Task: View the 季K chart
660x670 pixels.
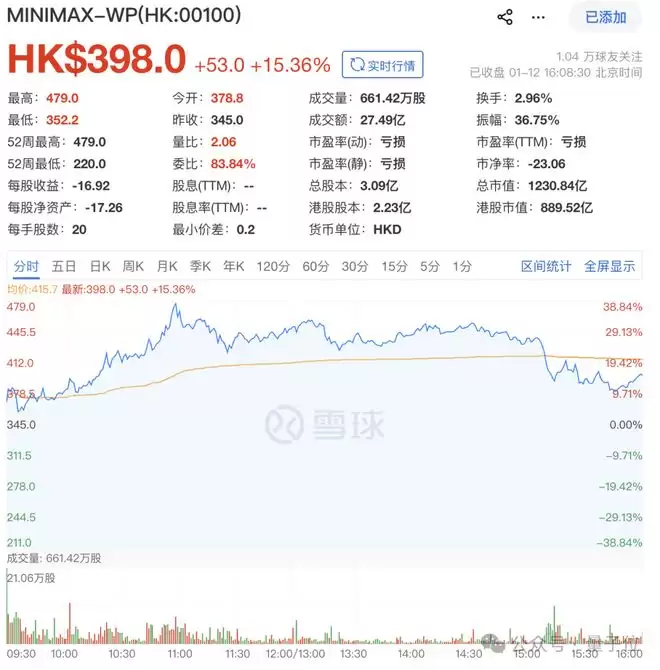Action: pyautogui.click(x=200, y=266)
